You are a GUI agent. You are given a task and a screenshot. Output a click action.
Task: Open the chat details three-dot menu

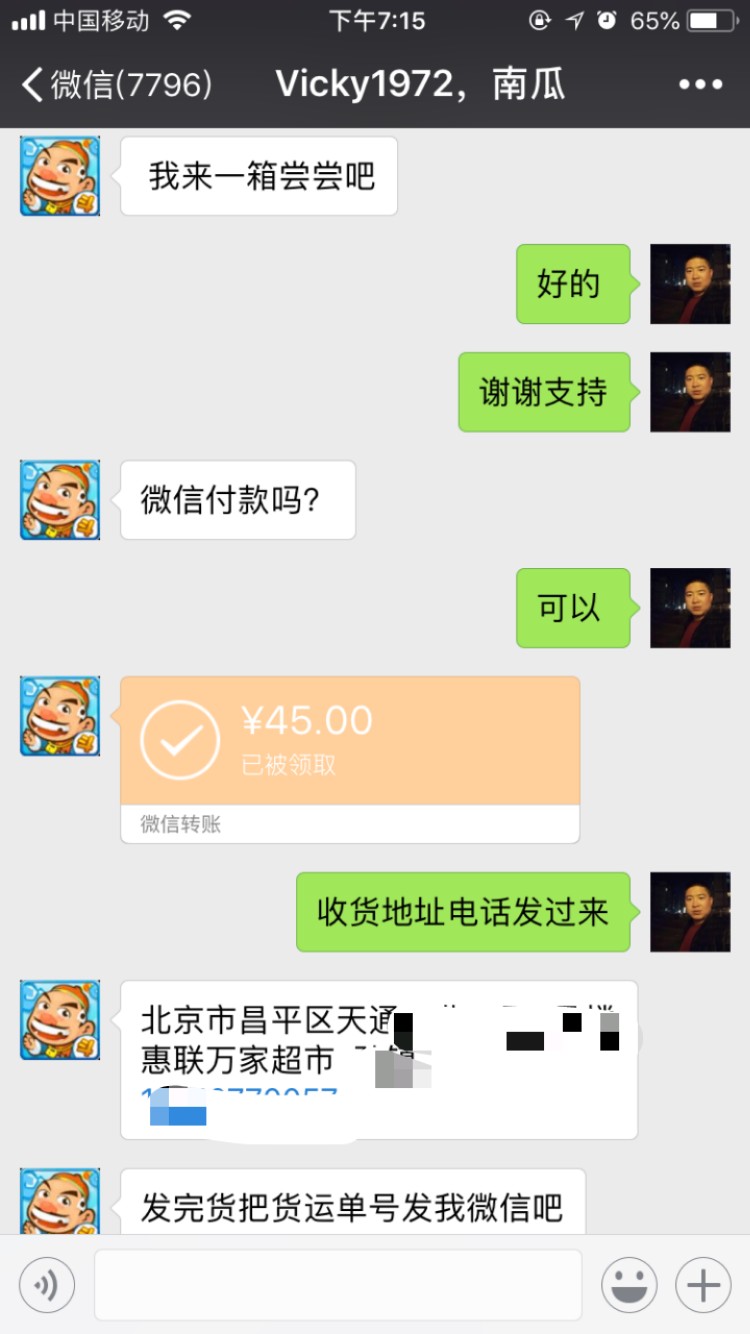coord(700,85)
